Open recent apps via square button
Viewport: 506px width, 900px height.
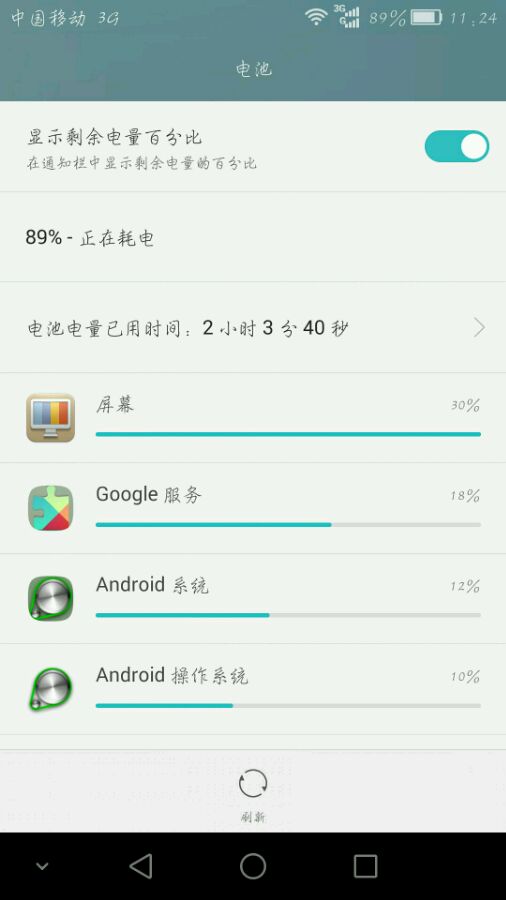point(365,866)
